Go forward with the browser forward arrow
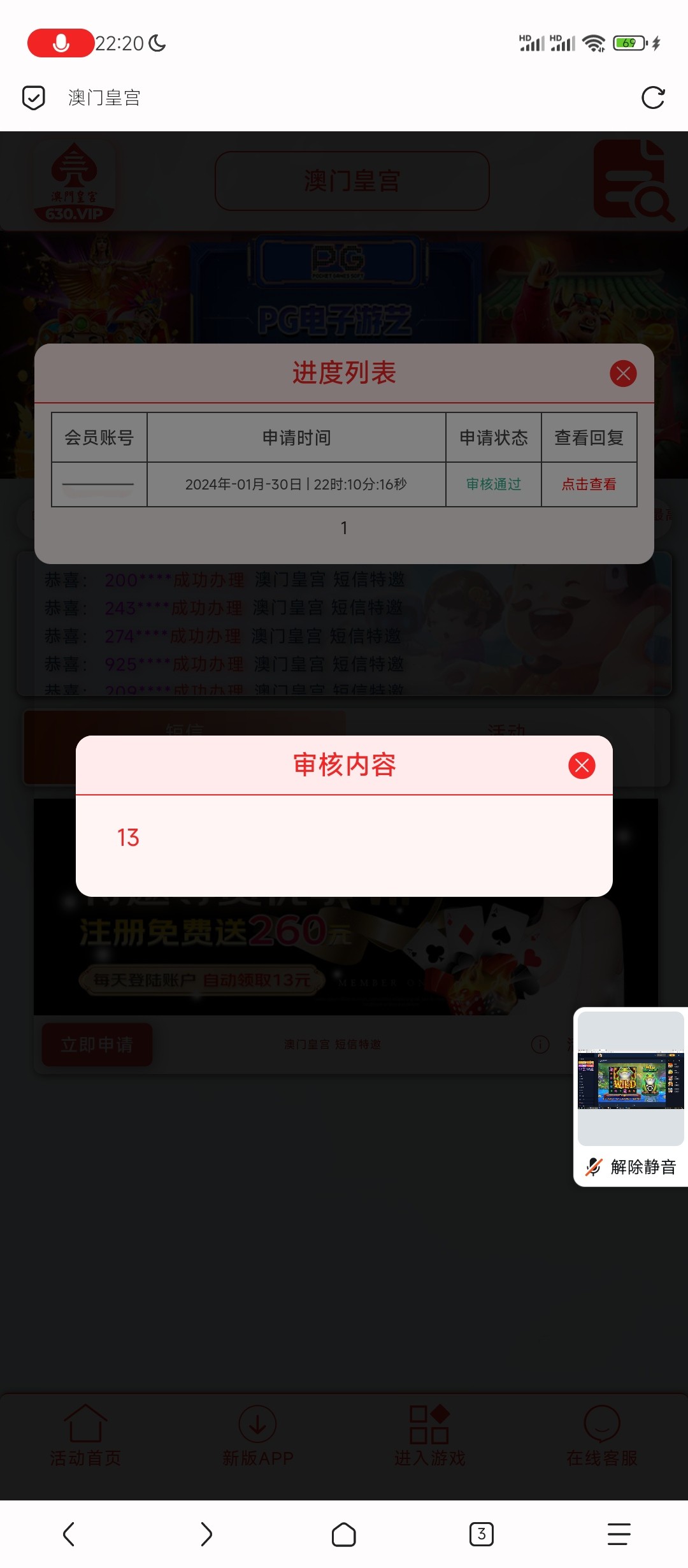688x1568 pixels. pos(206,1534)
